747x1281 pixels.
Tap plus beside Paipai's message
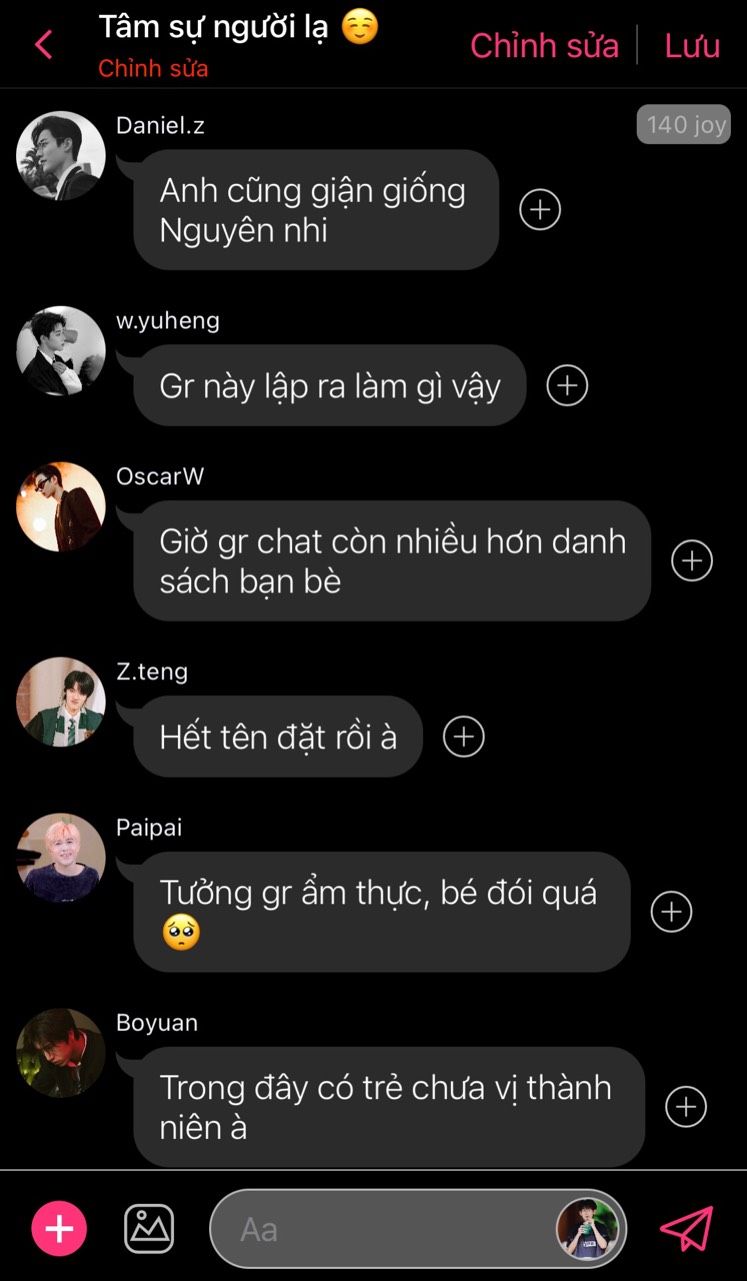point(671,911)
